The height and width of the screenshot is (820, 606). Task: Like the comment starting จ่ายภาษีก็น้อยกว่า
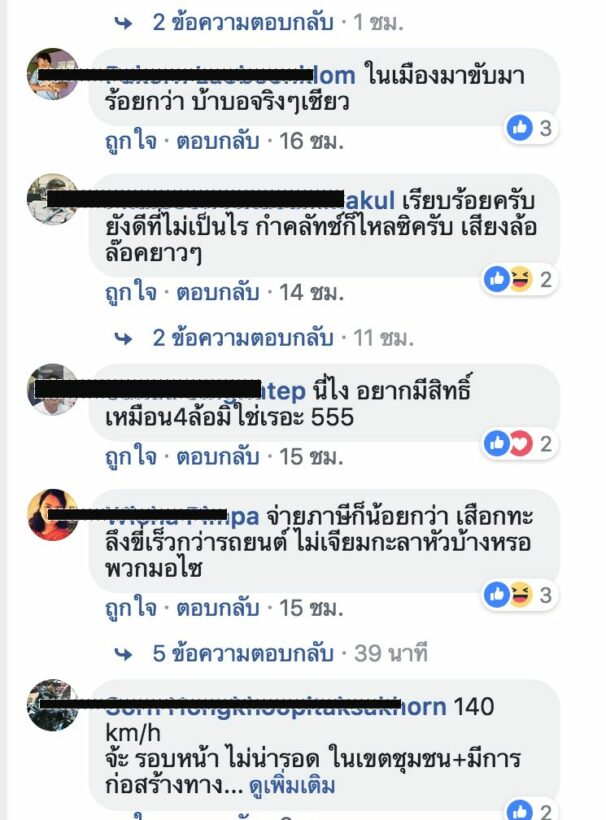(x=130, y=607)
